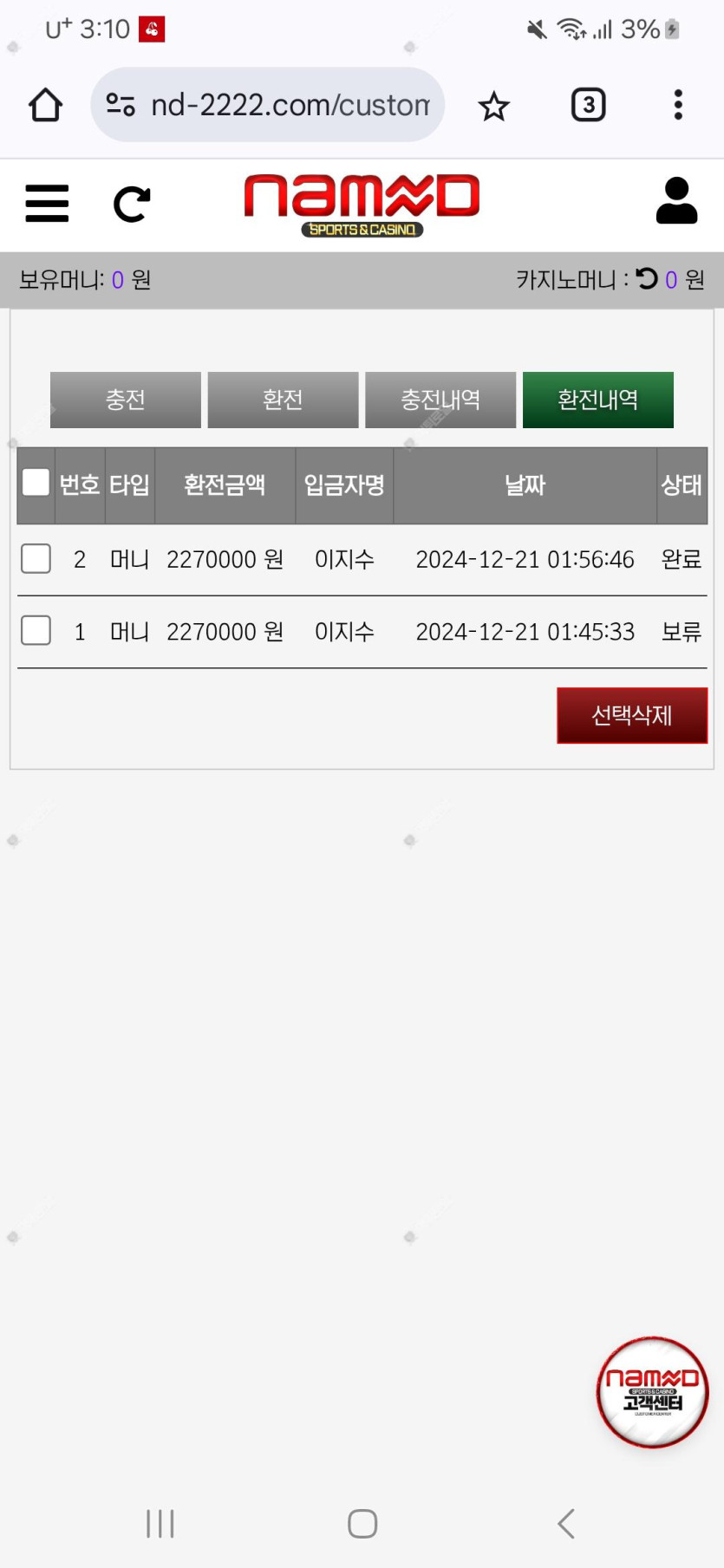Open the user profile icon
The image size is (724, 1568).
click(x=676, y=201)
